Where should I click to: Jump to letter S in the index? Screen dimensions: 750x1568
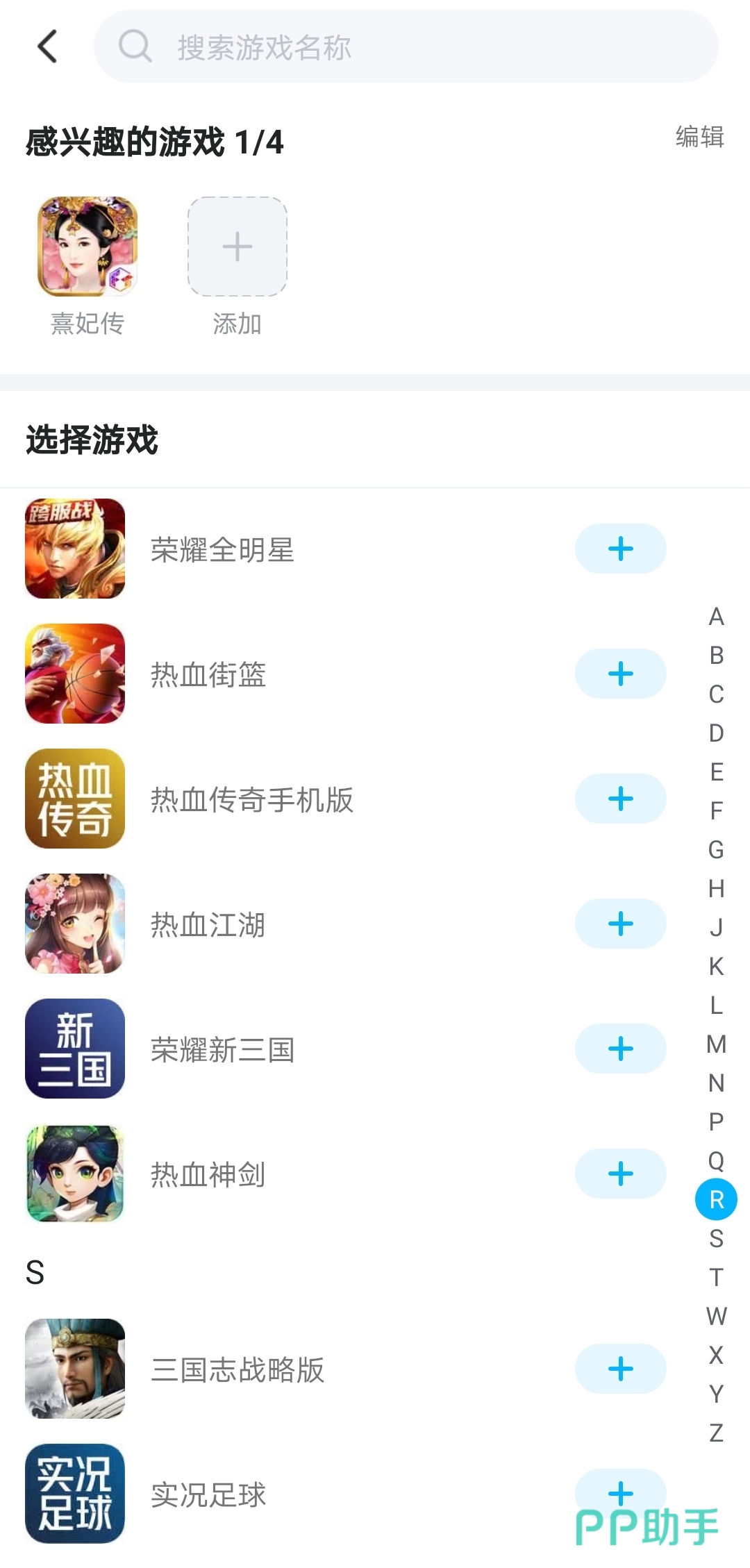point(716,1238)
